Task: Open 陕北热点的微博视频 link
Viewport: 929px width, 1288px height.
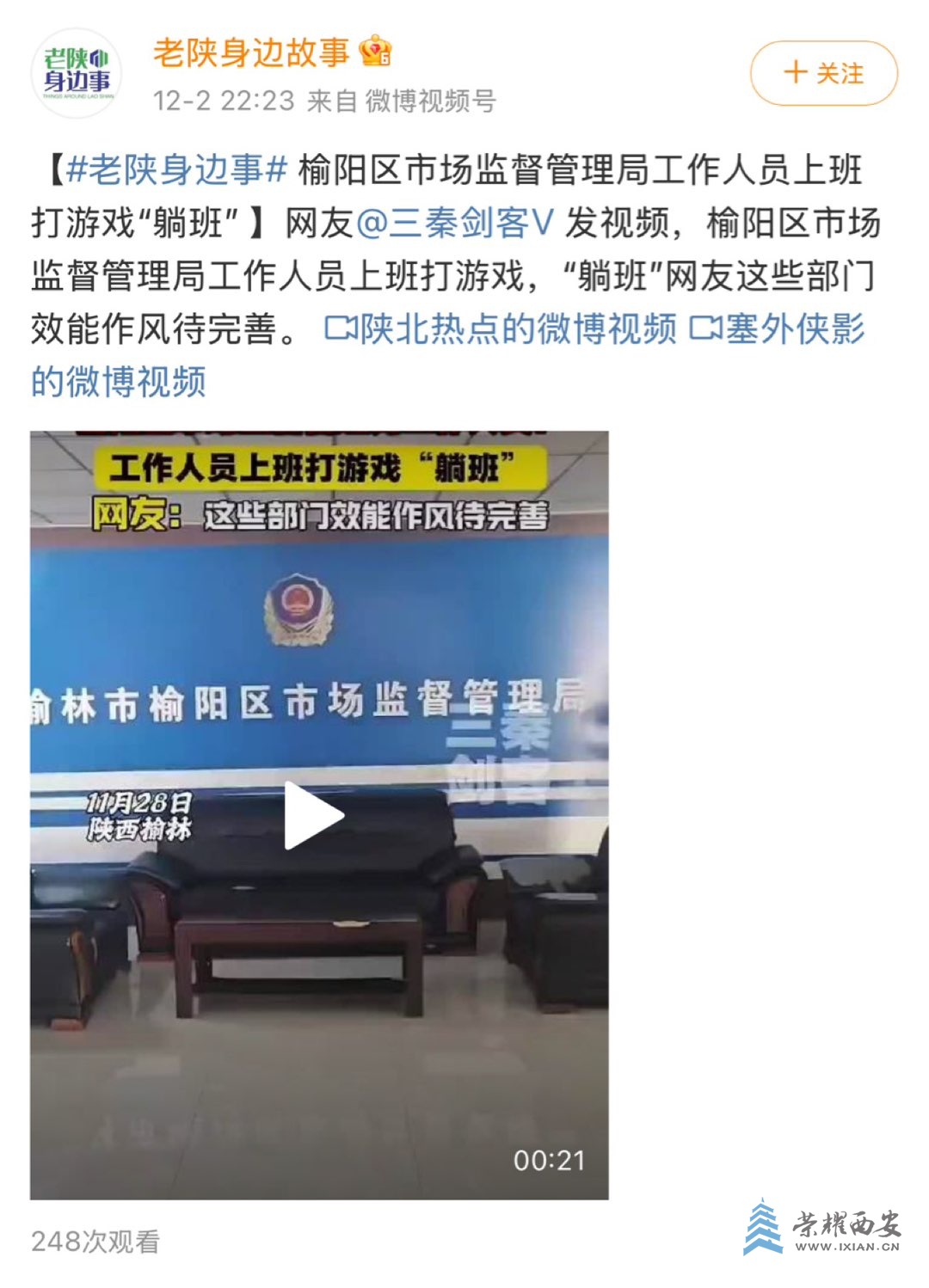Action: click(x=501, y=329)
